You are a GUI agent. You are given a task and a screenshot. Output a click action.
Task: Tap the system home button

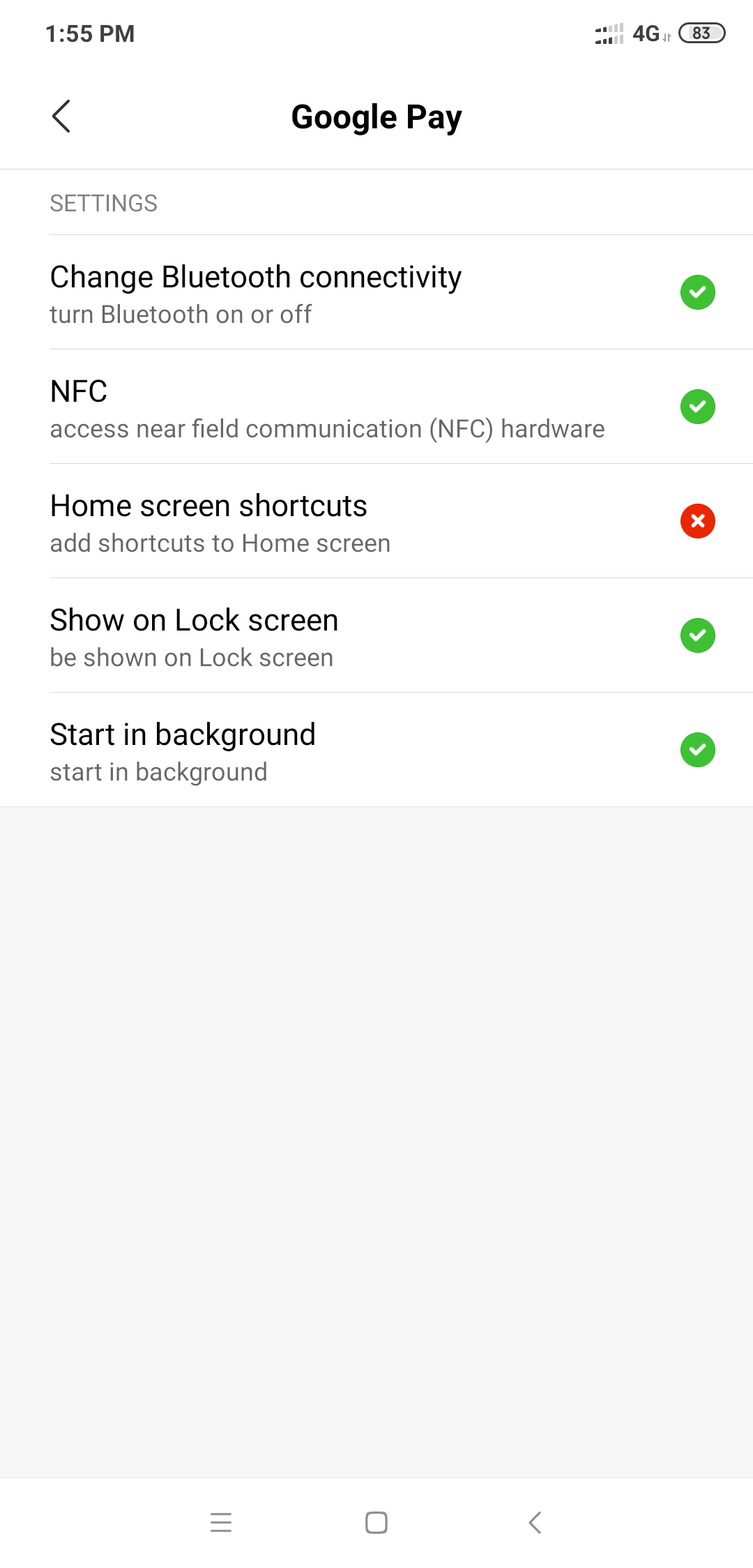click(376, 1522)
